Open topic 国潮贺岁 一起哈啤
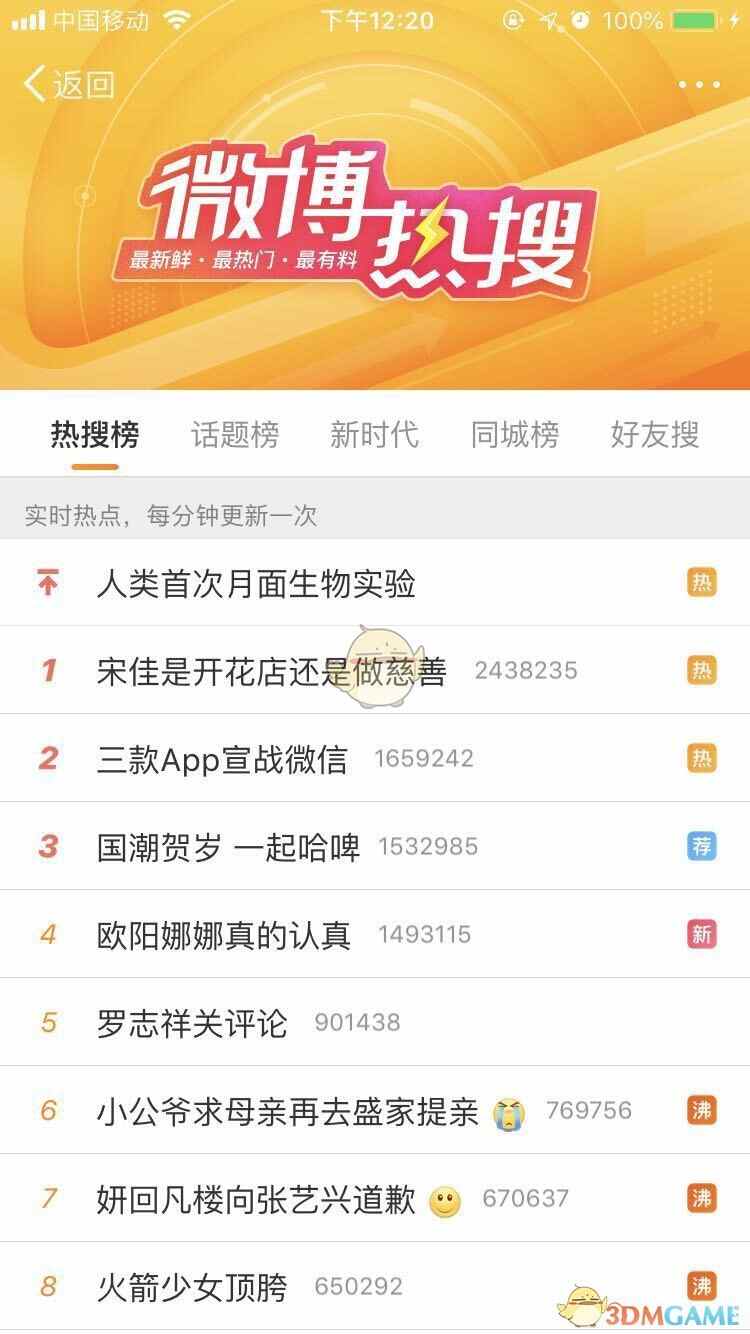The image size is (750, 1334). [x=228, y=847]
